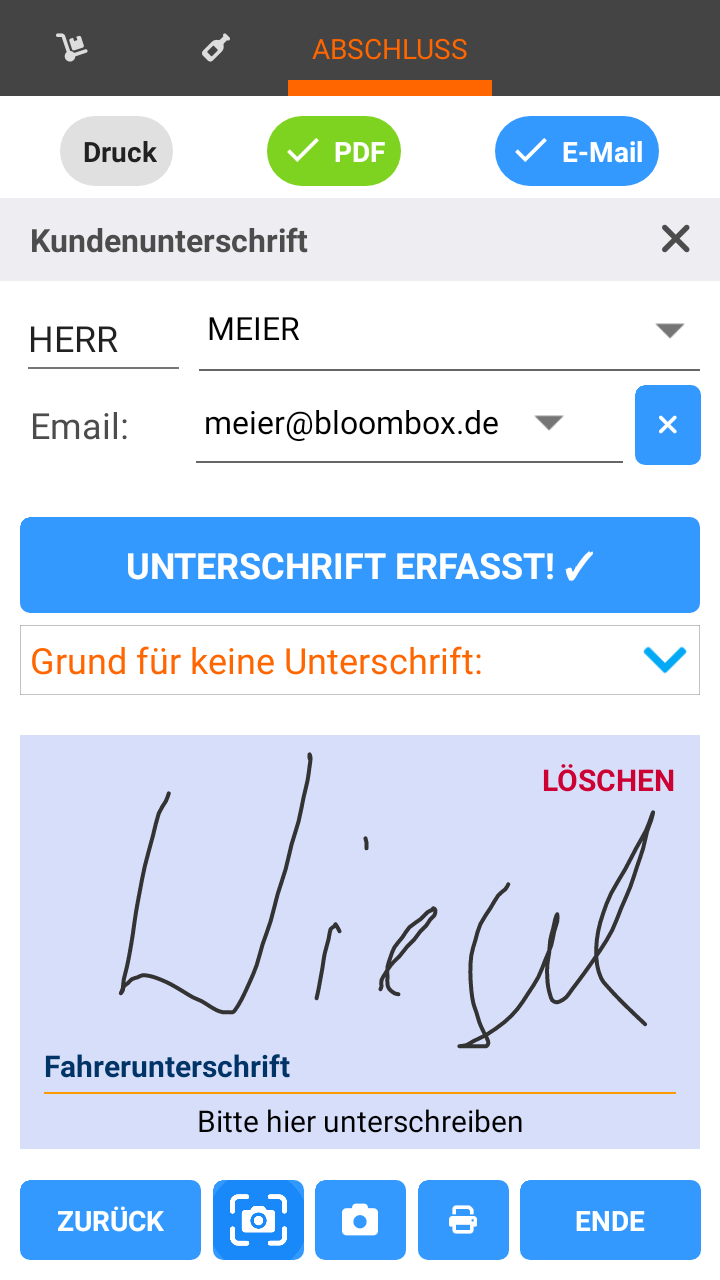This screenshot has height=1280, width=720.
Task: Clear the email address with blue X
Action: pyautogui.click(x=668, y=425)
